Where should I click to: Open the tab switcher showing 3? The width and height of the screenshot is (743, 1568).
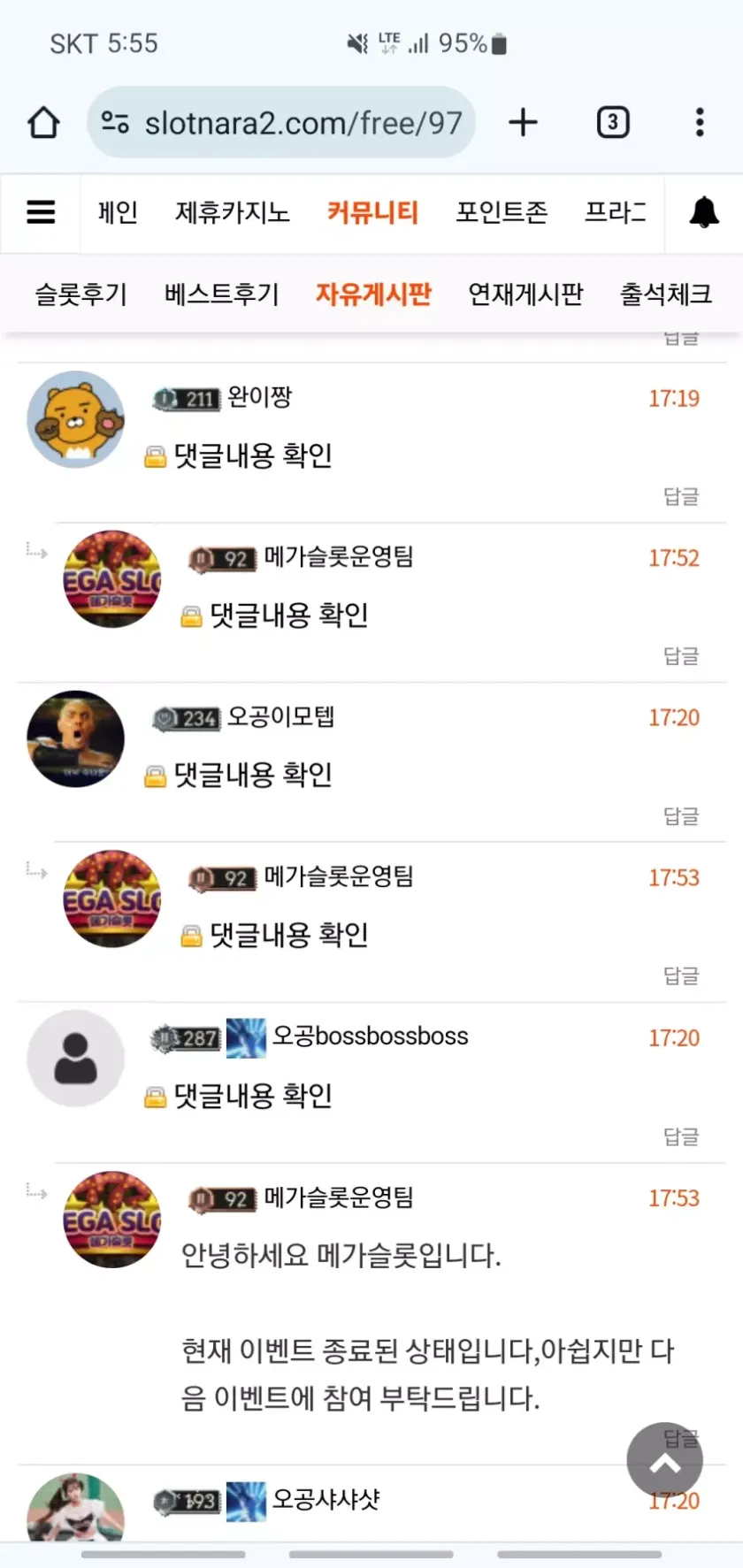pyautogui.click(x=613, y=122)
